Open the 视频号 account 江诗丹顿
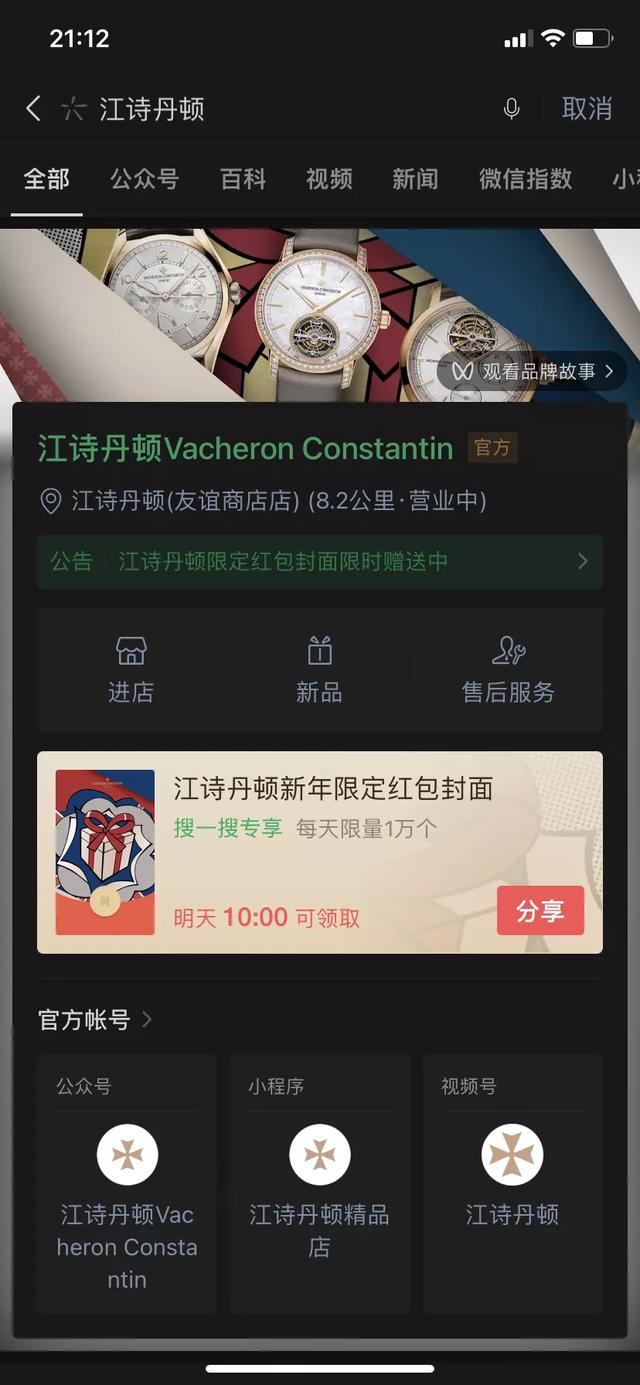The height and width of the screenshot is (1385, 640). (x=512, y=1180)
